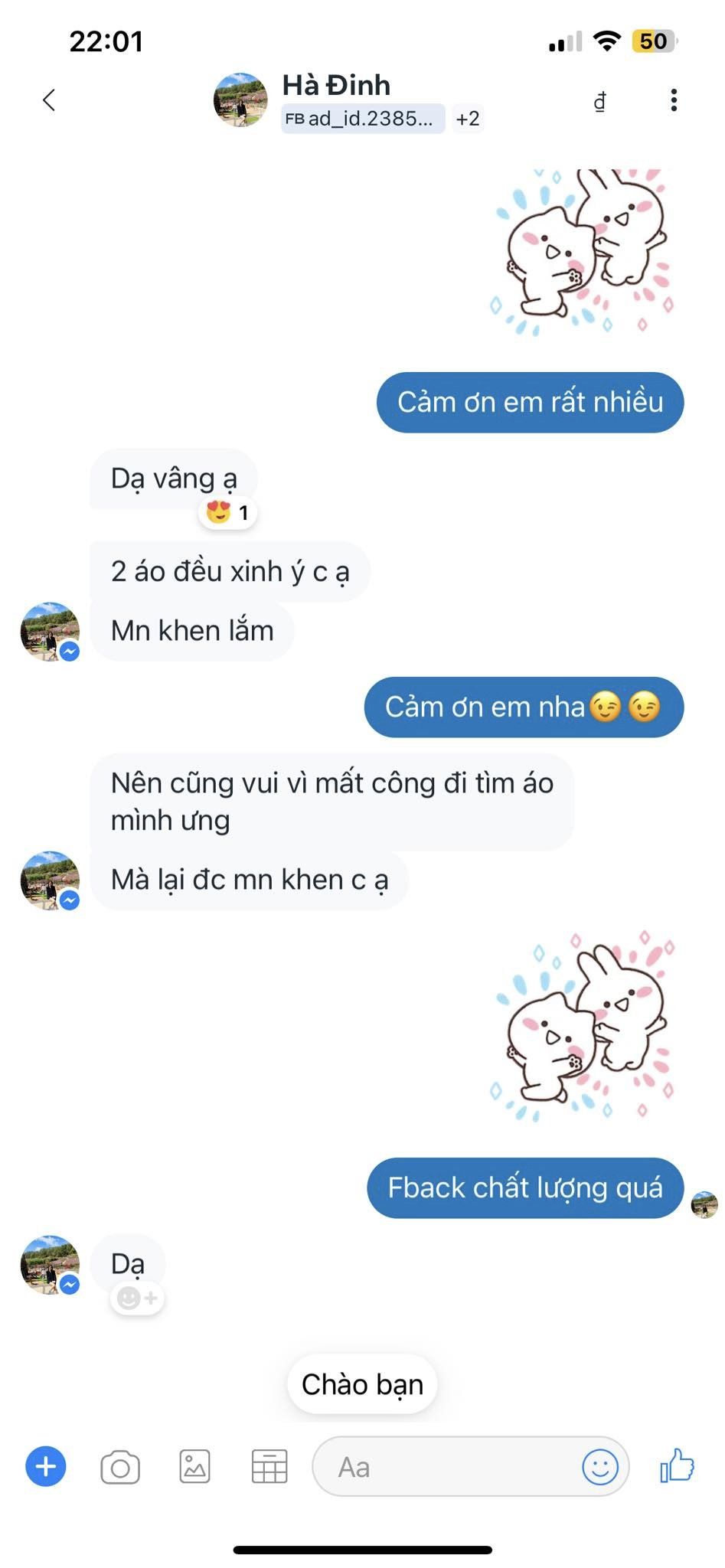Expand the "+2" label beside the ad id
725x1568 pixels.
pos(469,119)
